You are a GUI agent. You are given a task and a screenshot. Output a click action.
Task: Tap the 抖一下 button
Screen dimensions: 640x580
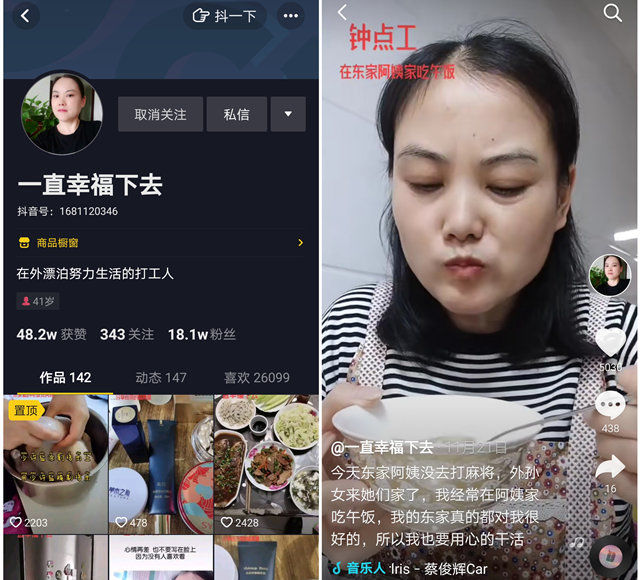click(225, 16)
